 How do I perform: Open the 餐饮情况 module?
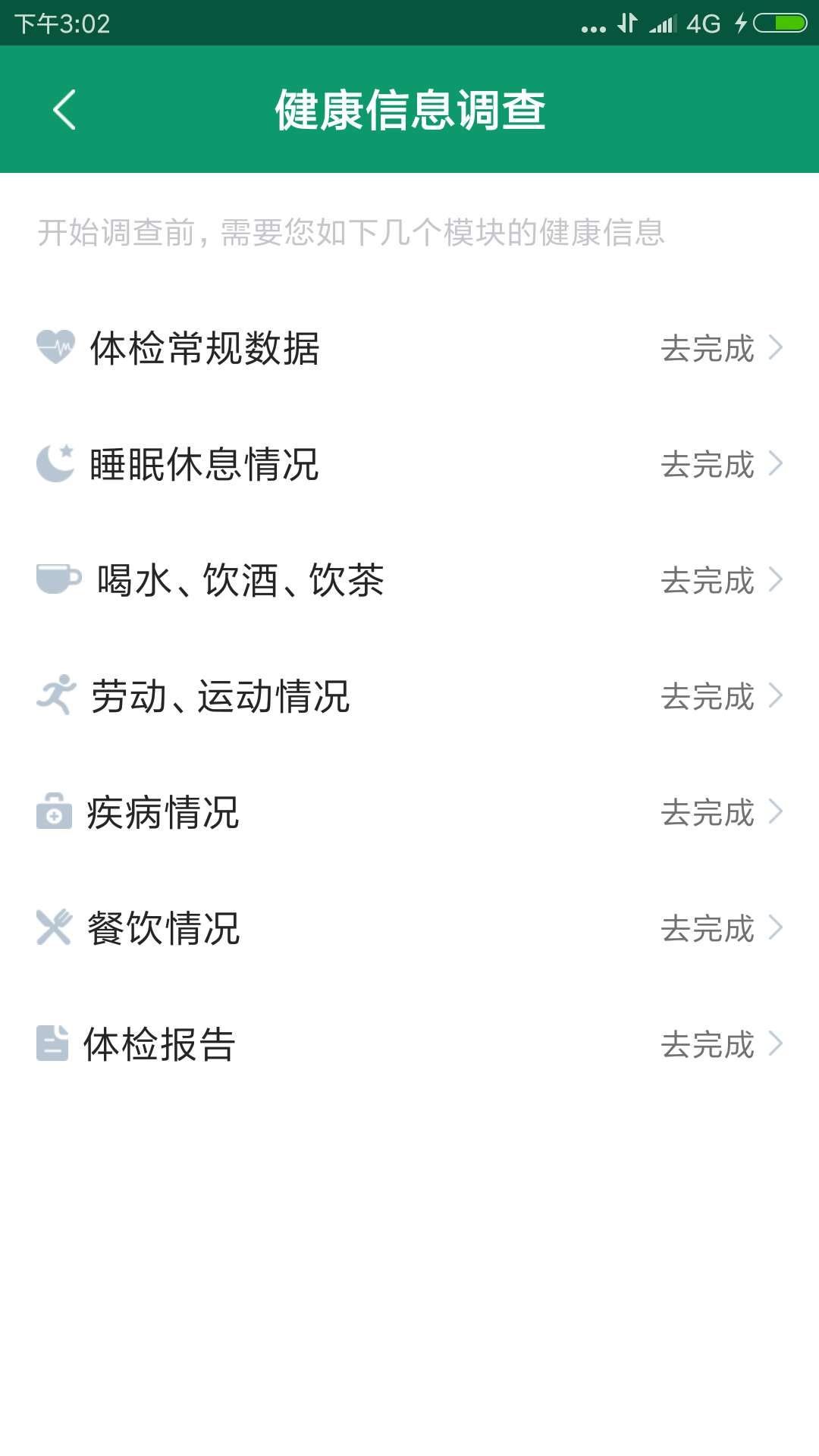[x=409, y=928]
